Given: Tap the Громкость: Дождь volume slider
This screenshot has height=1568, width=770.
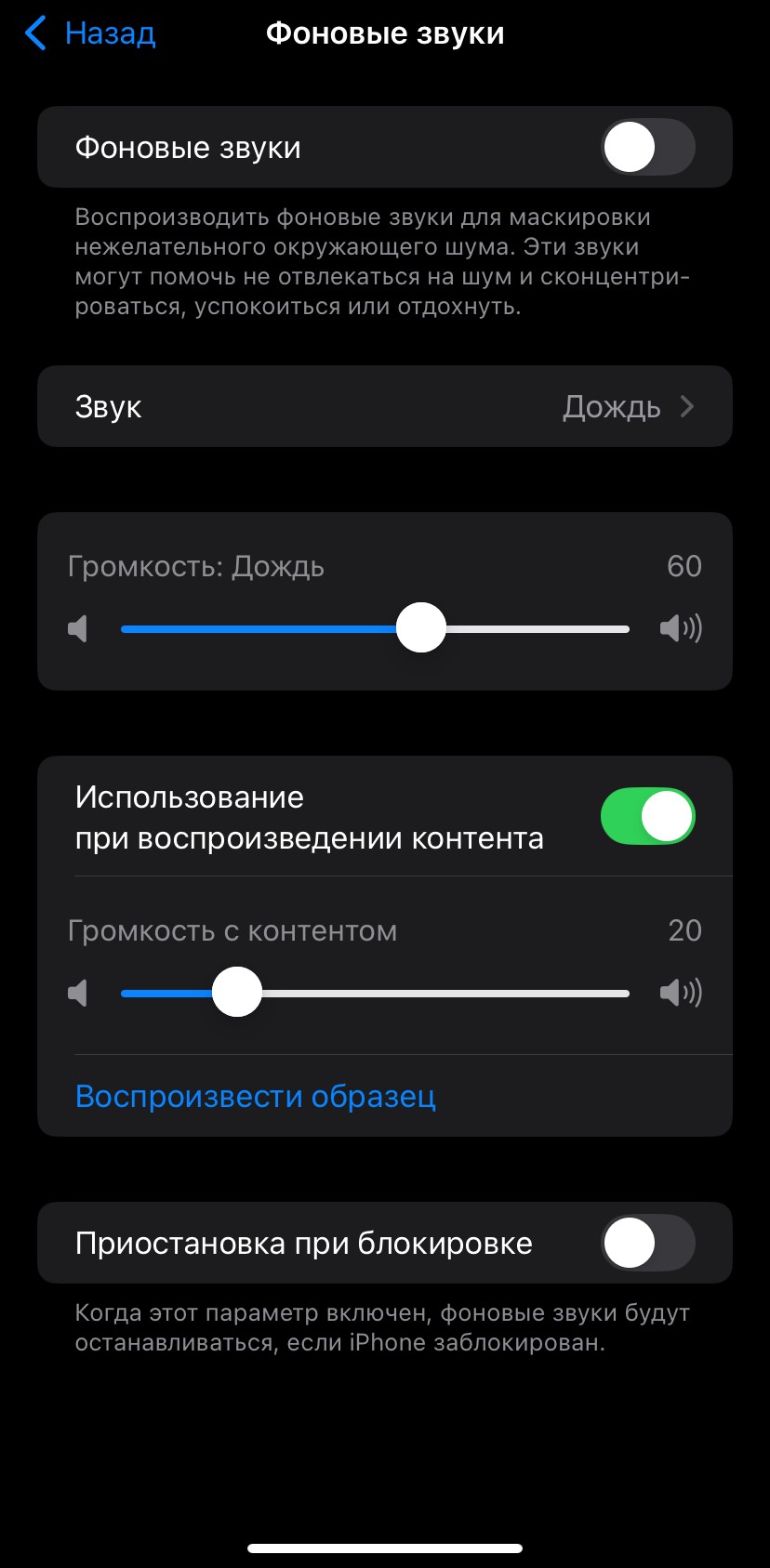Looking at the screenshot, I should (420, 628).
